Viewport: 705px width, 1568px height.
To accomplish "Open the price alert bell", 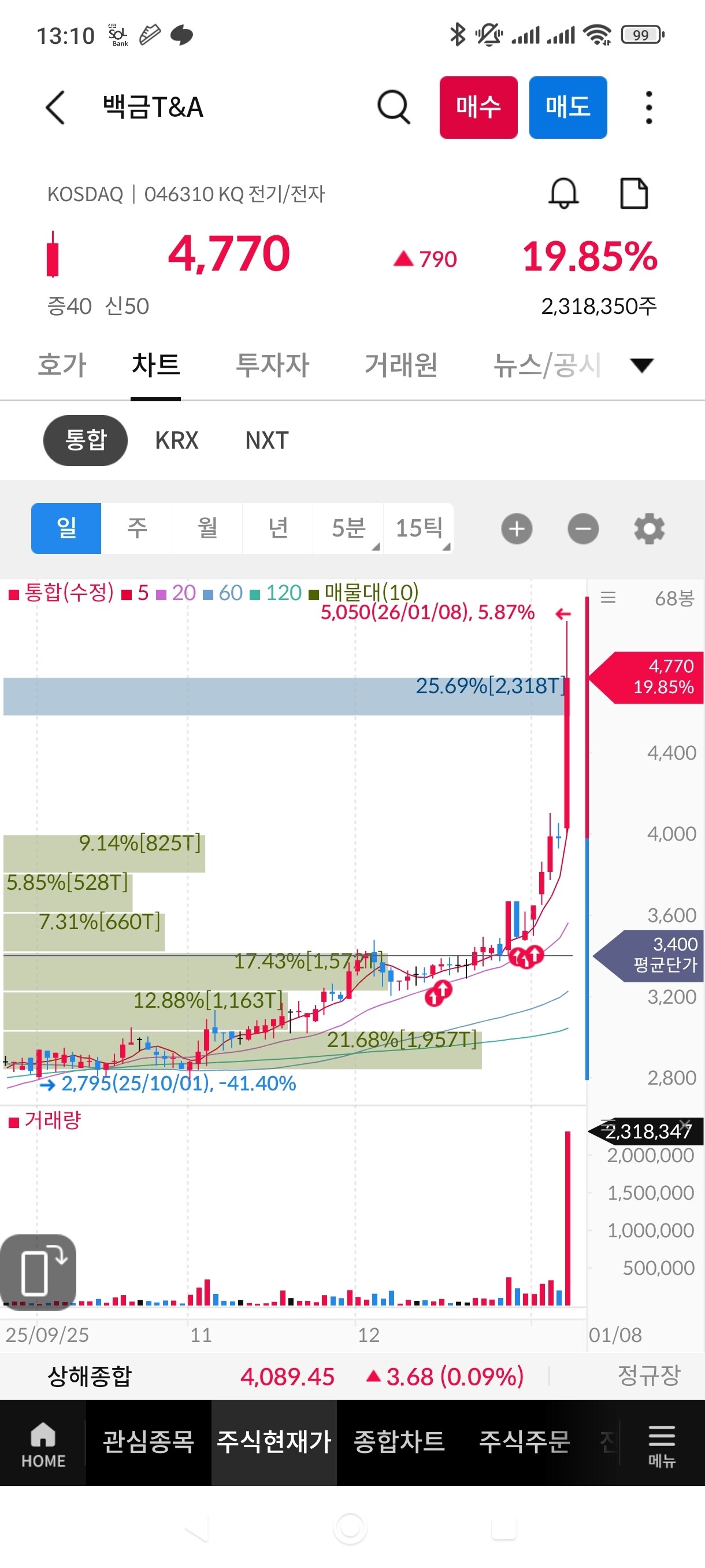I will [x=563, y=194].
